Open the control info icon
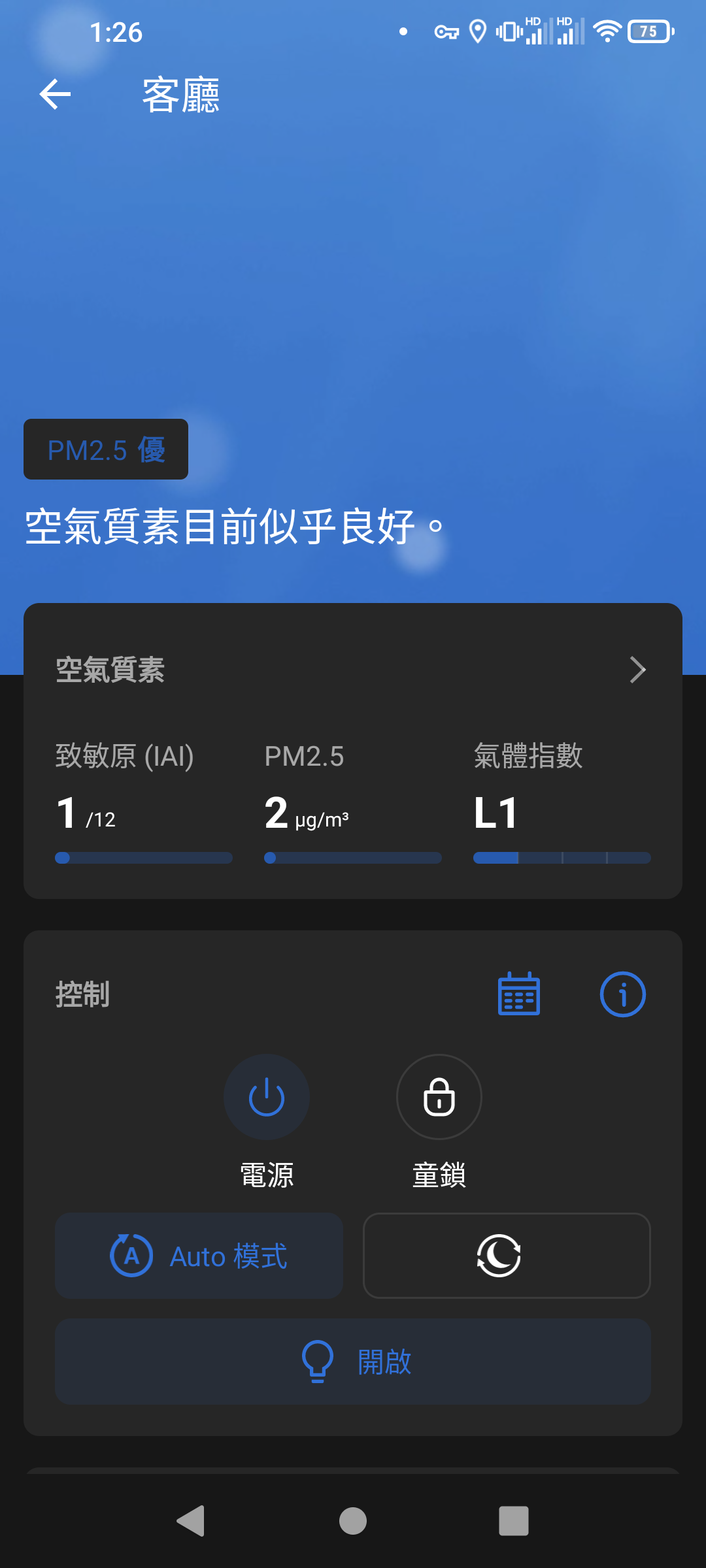 (623, 994)
